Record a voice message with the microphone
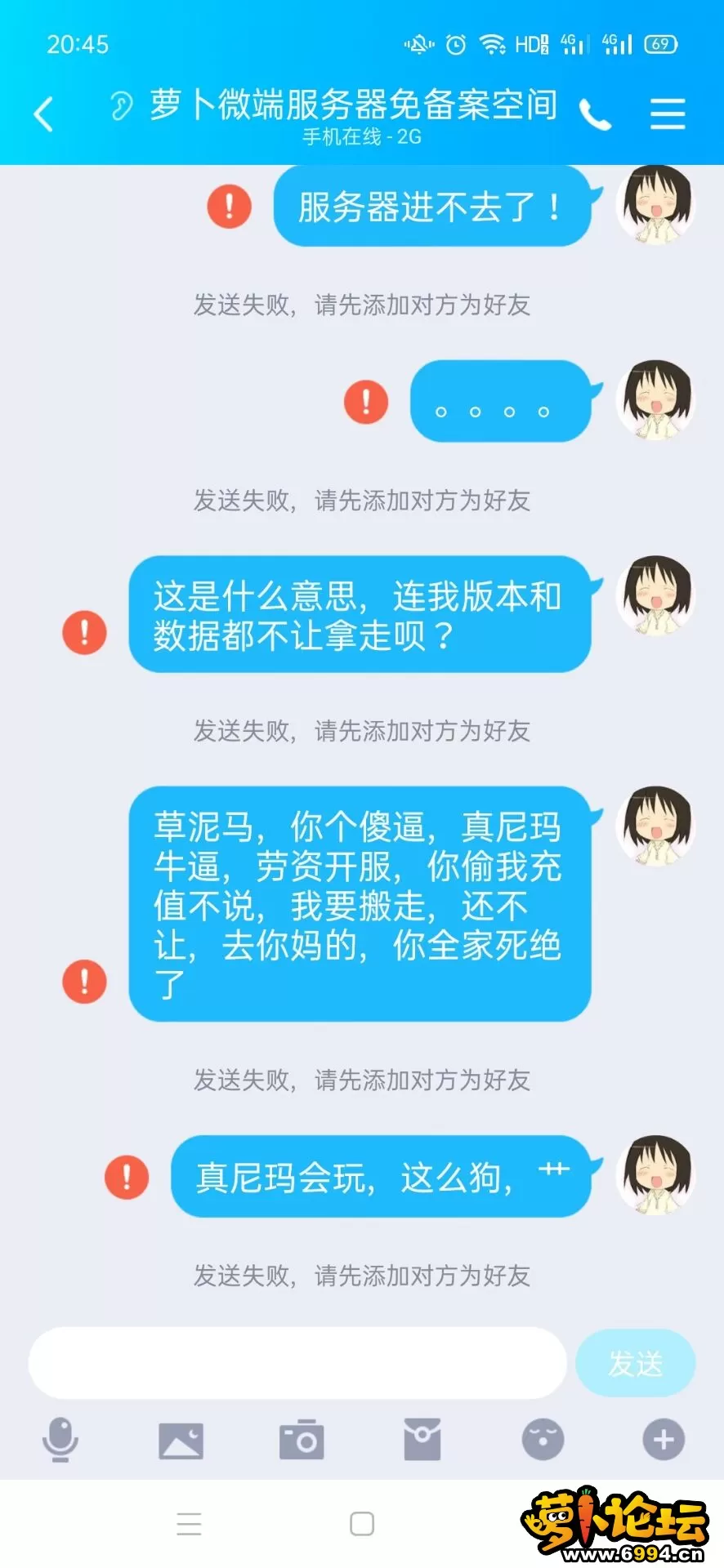The width and height of the screenshot is (724, 1568). tap(60, 1439)
